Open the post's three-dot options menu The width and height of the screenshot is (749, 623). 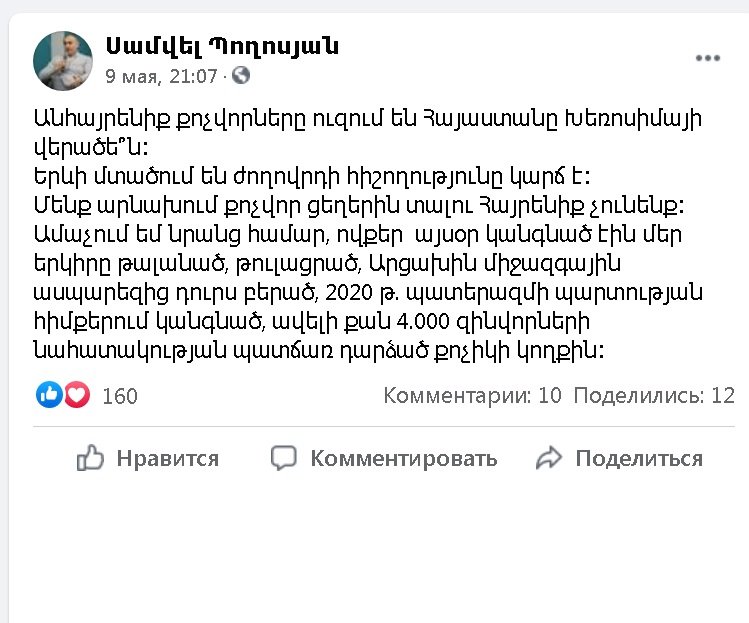708,59
